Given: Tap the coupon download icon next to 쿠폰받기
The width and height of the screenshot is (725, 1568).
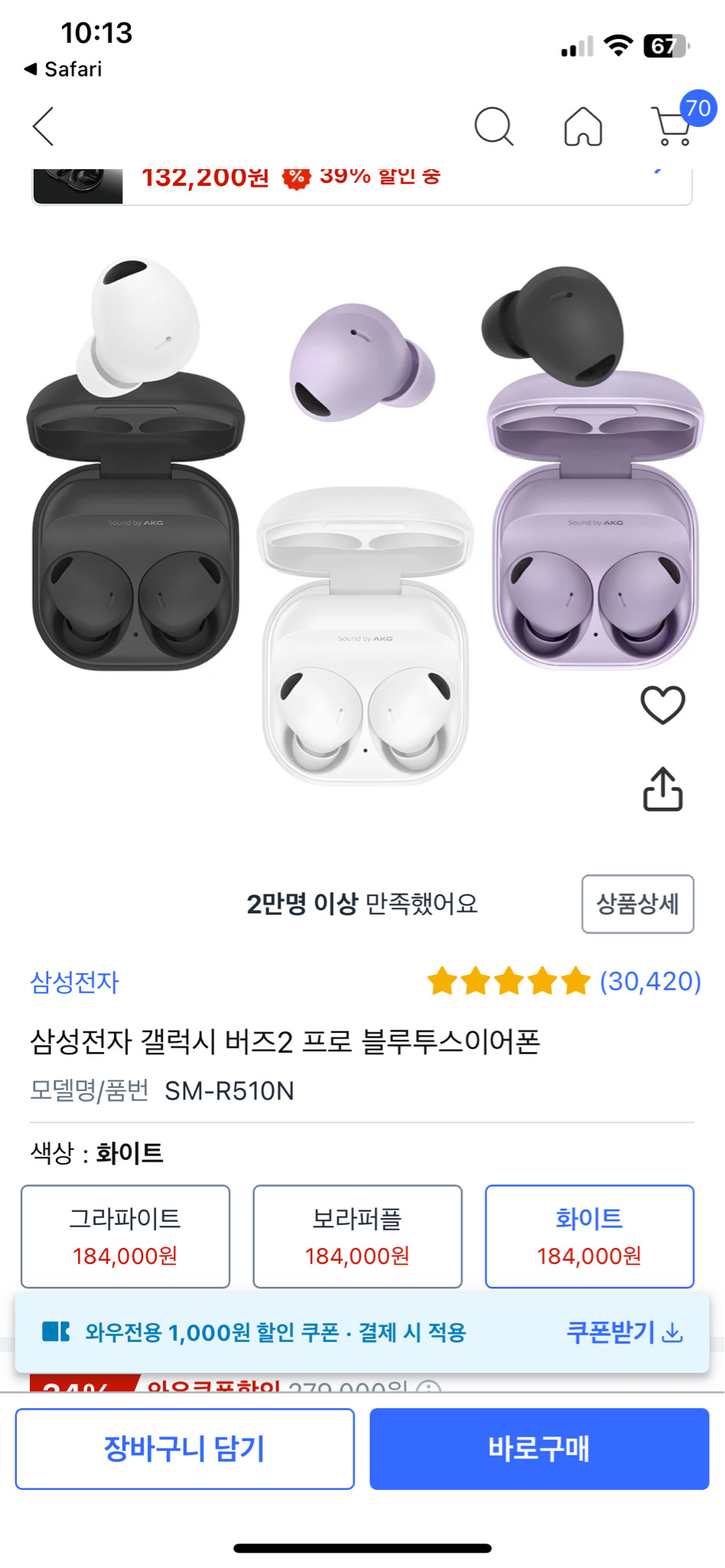Looking at the screenshot, I should pyautogui.click(x=671, y=1334).
